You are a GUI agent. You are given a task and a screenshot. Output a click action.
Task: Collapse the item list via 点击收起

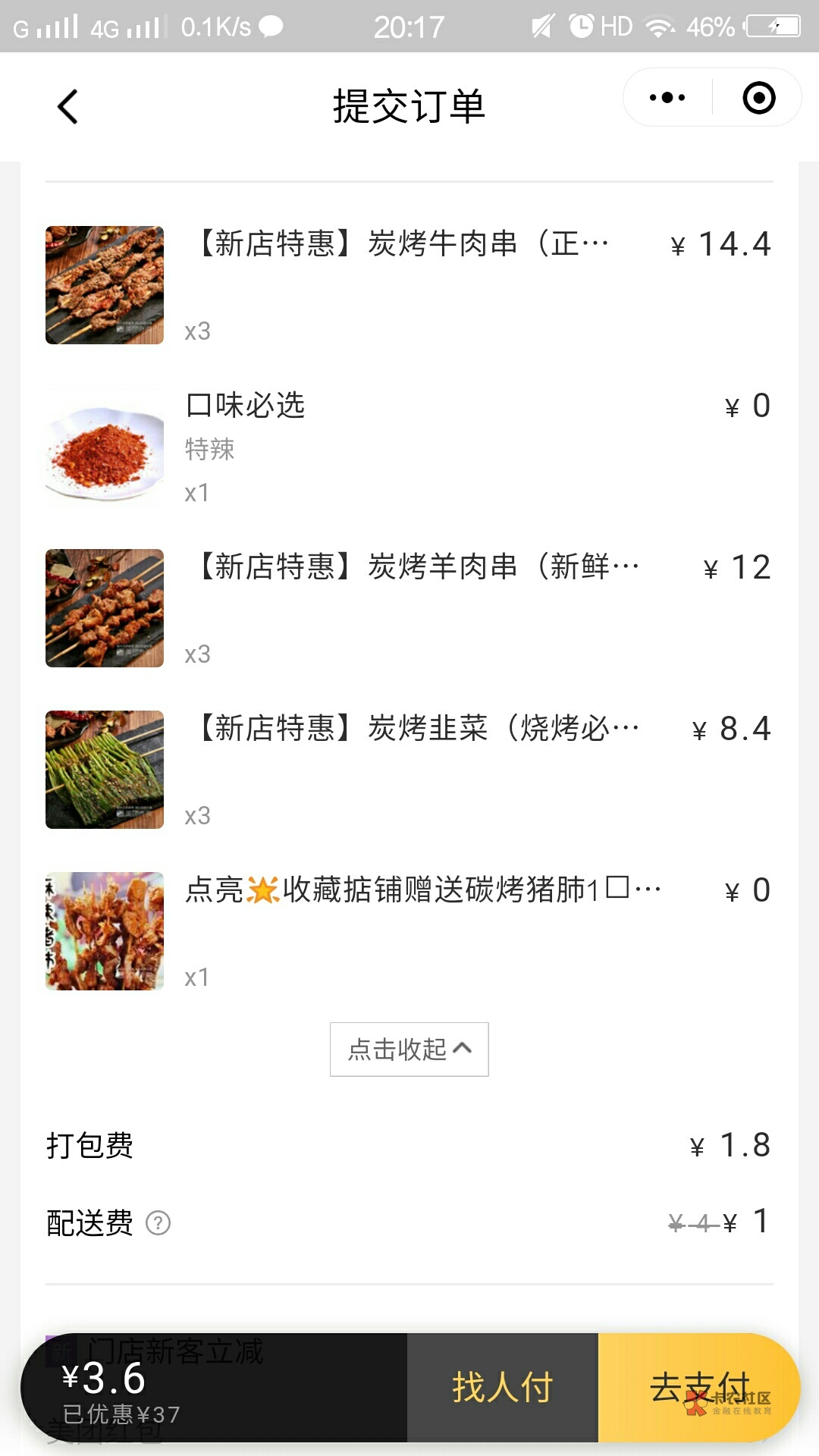pos(409,1050)
